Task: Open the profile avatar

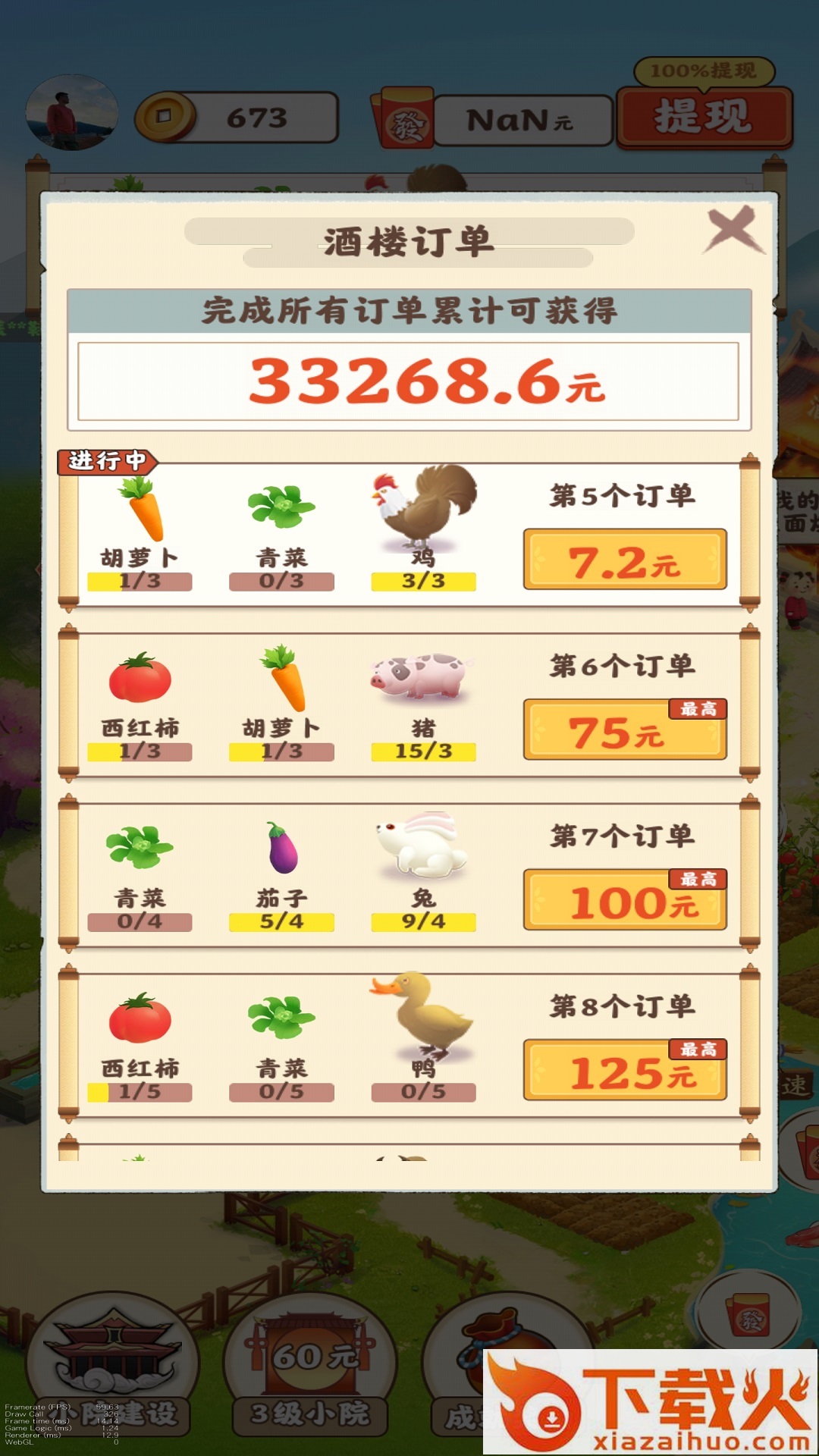Action: pos(71,112)
